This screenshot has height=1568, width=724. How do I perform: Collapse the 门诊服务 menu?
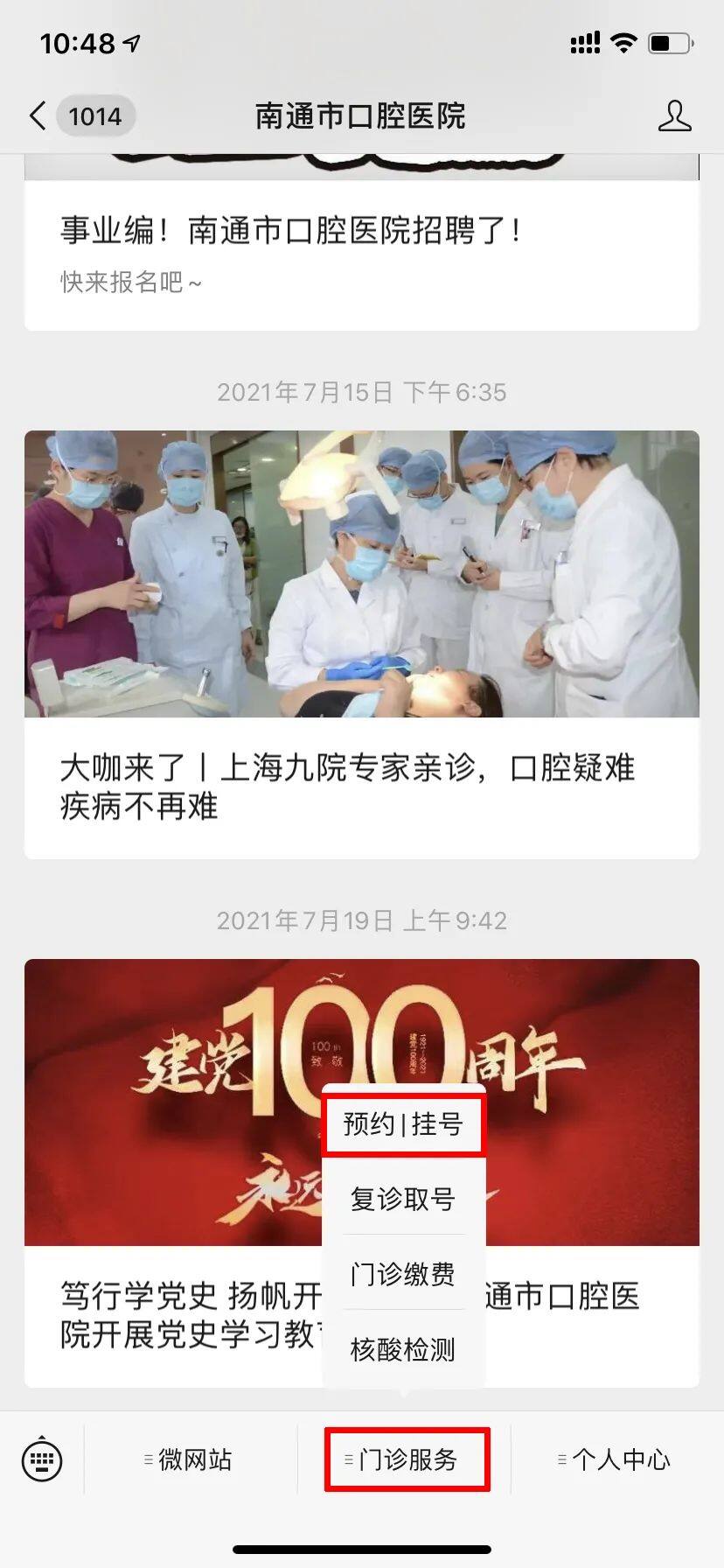coord(407,1459)
